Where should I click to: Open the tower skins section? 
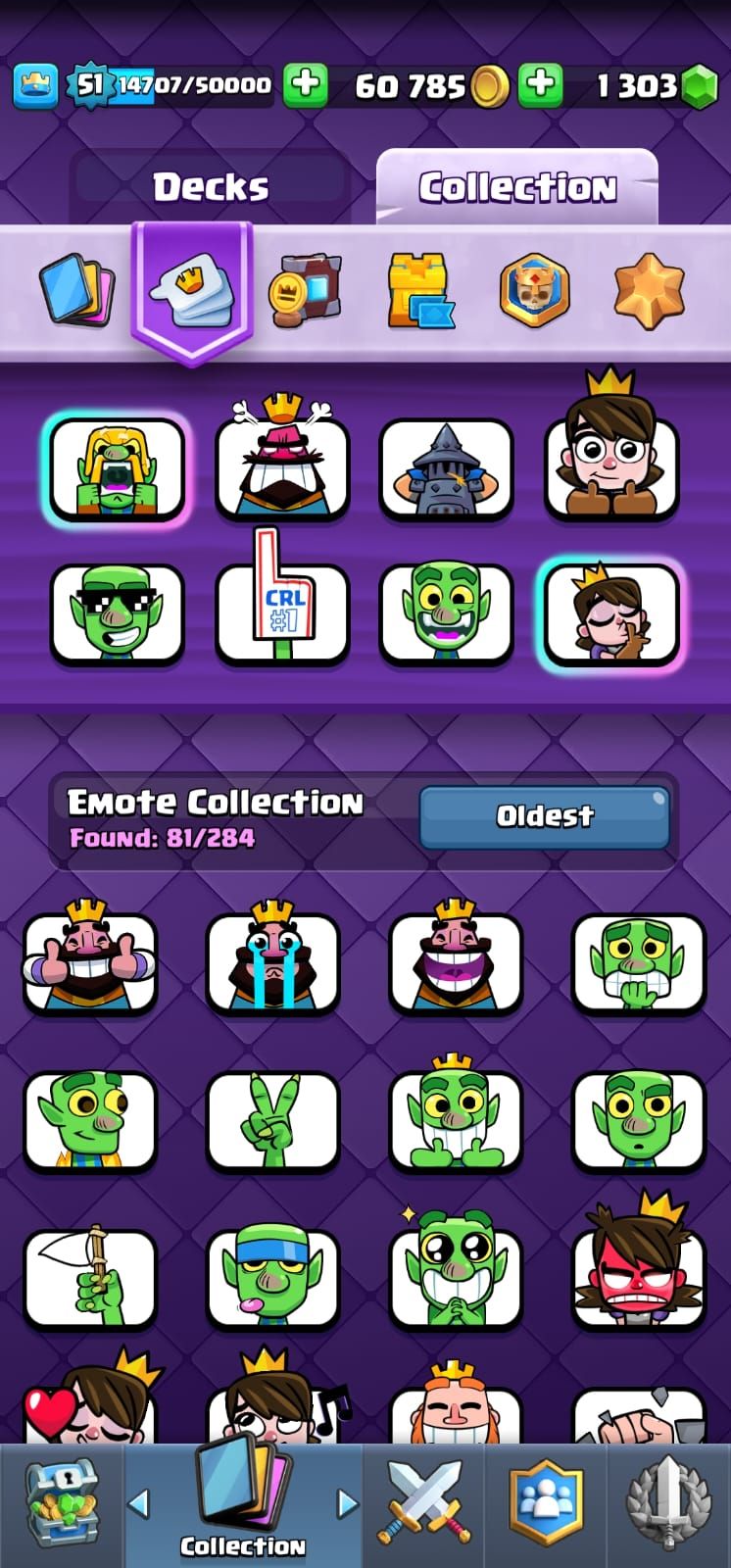coord(421,290)
